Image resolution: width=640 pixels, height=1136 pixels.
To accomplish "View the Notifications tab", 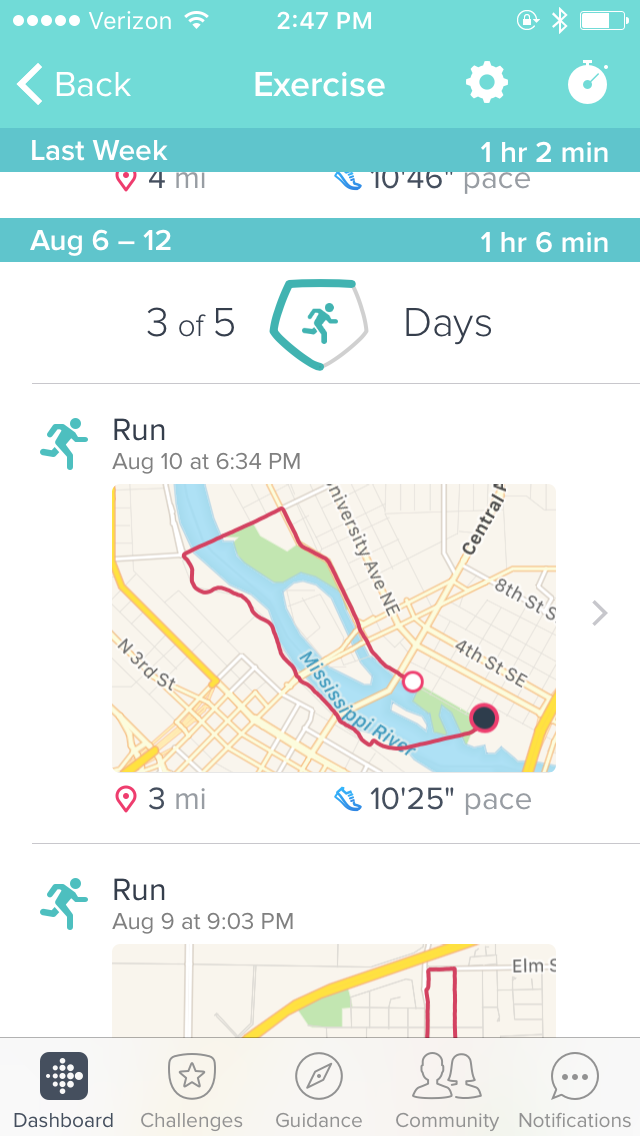I will tap(575, 1090).
